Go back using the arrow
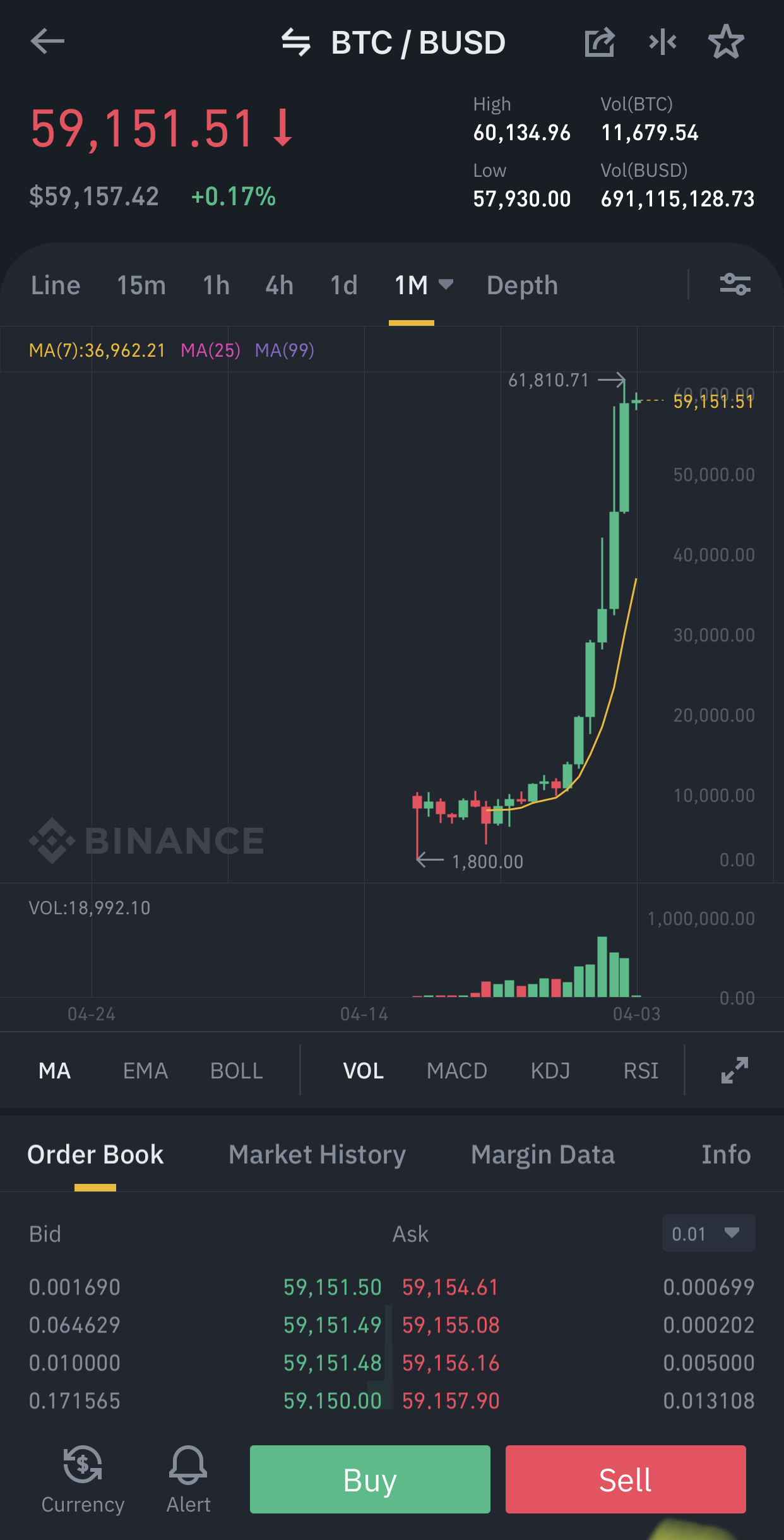Image resolution: width=784 pixels, height=1540 pixels. coord(47,42)
